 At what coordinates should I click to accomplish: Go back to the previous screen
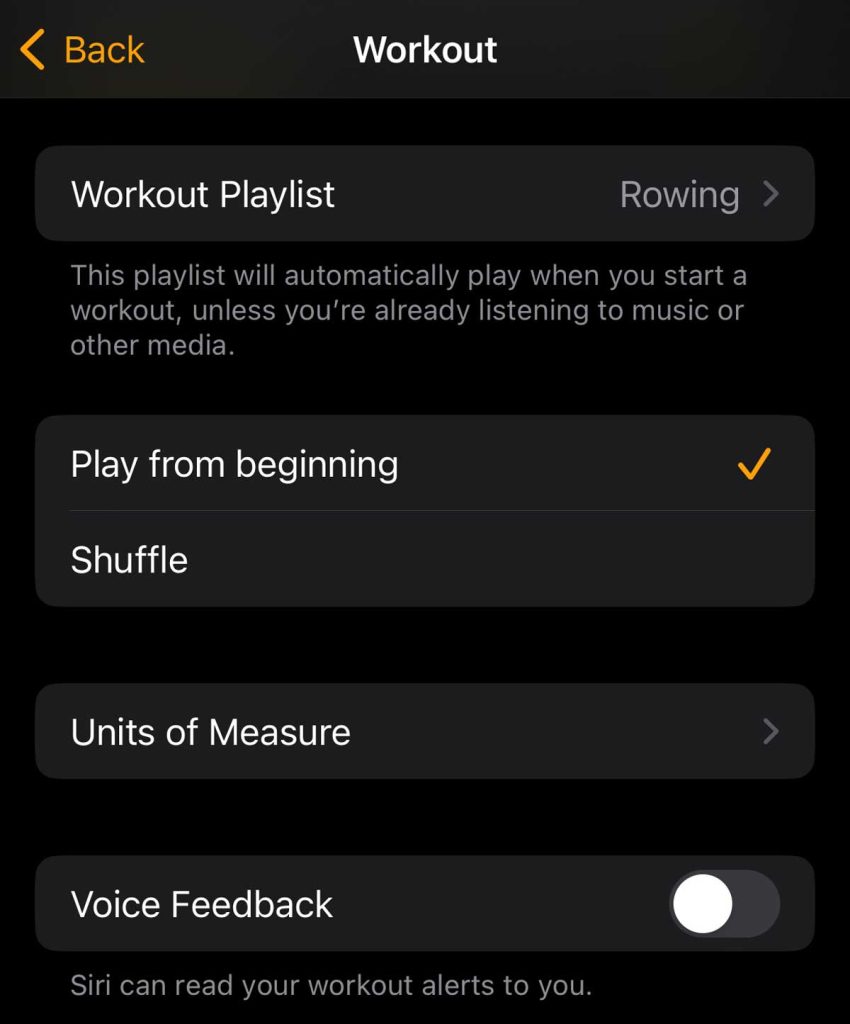click(84, 49)
